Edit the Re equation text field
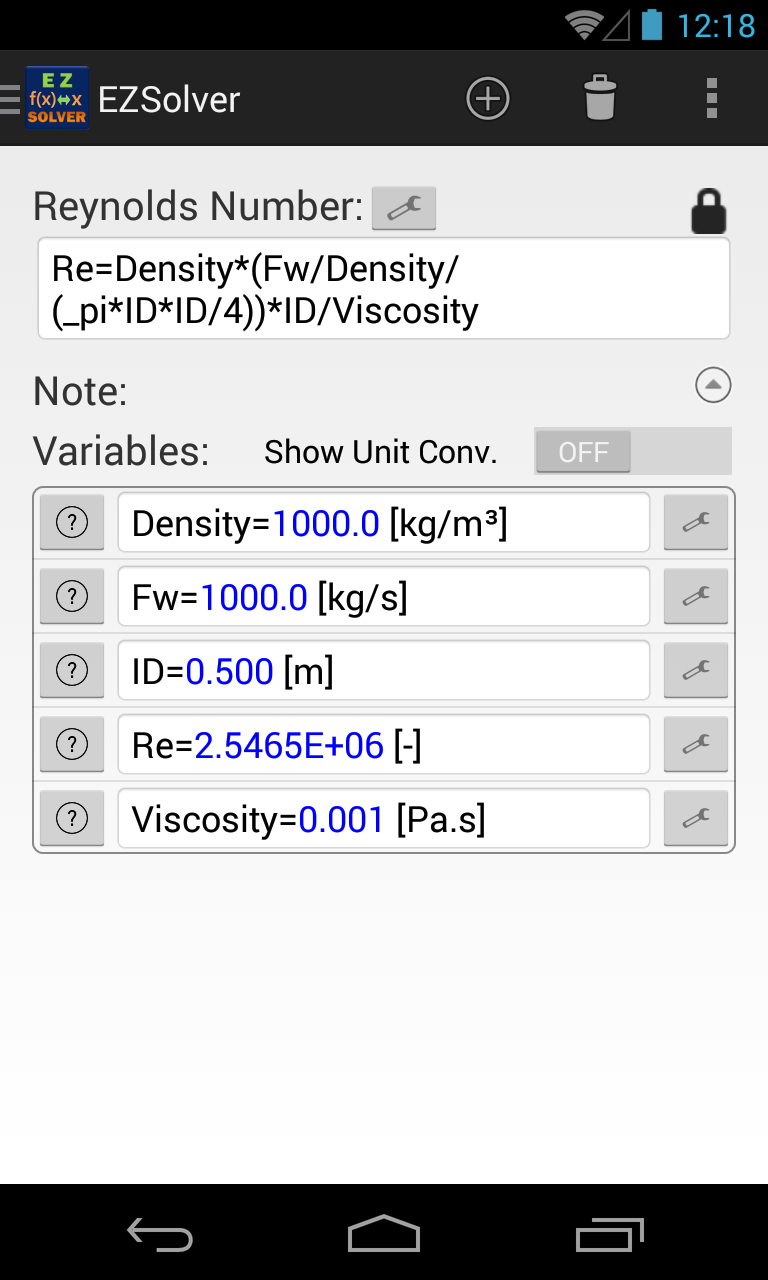This screenshot has width=768, height=1280. 384,289
